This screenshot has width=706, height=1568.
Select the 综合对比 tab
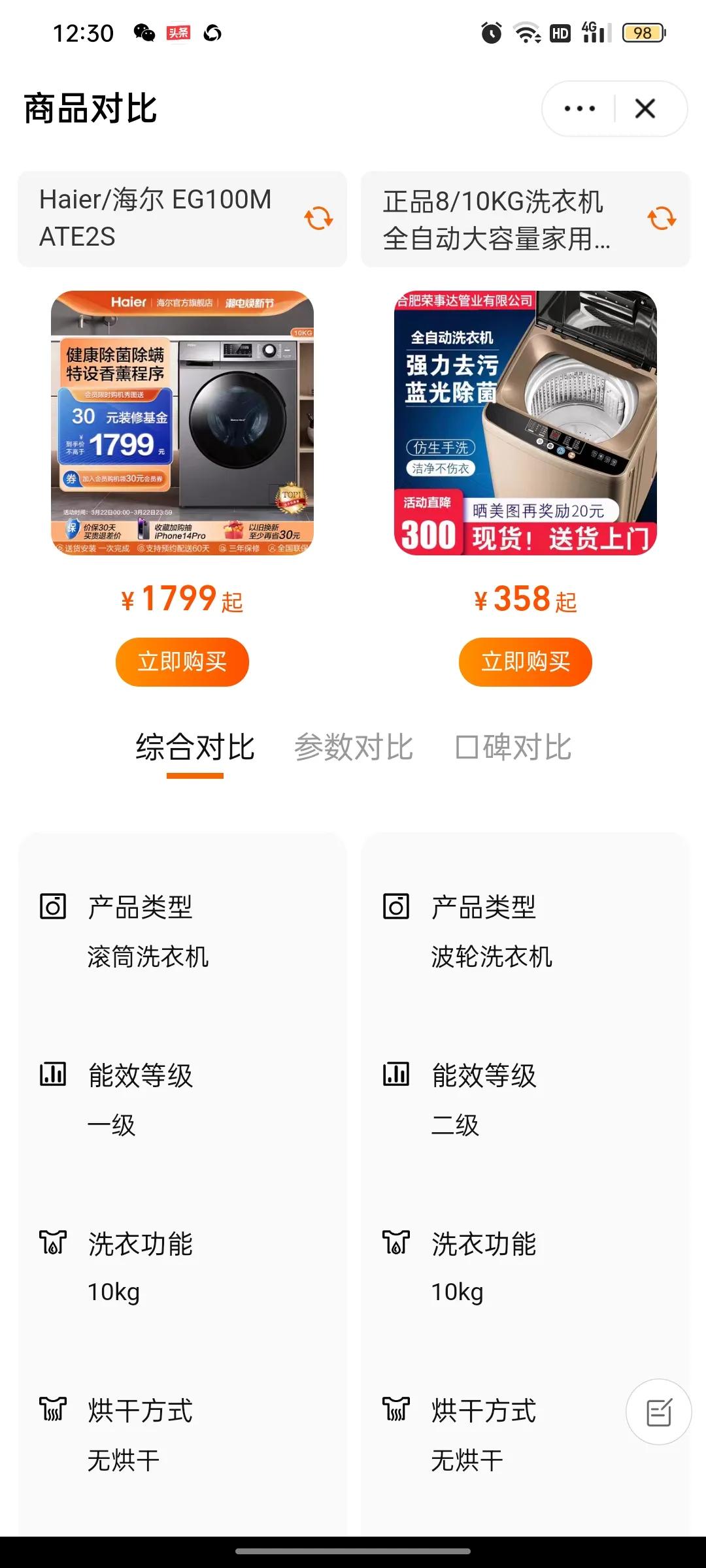tap(195, 747)
